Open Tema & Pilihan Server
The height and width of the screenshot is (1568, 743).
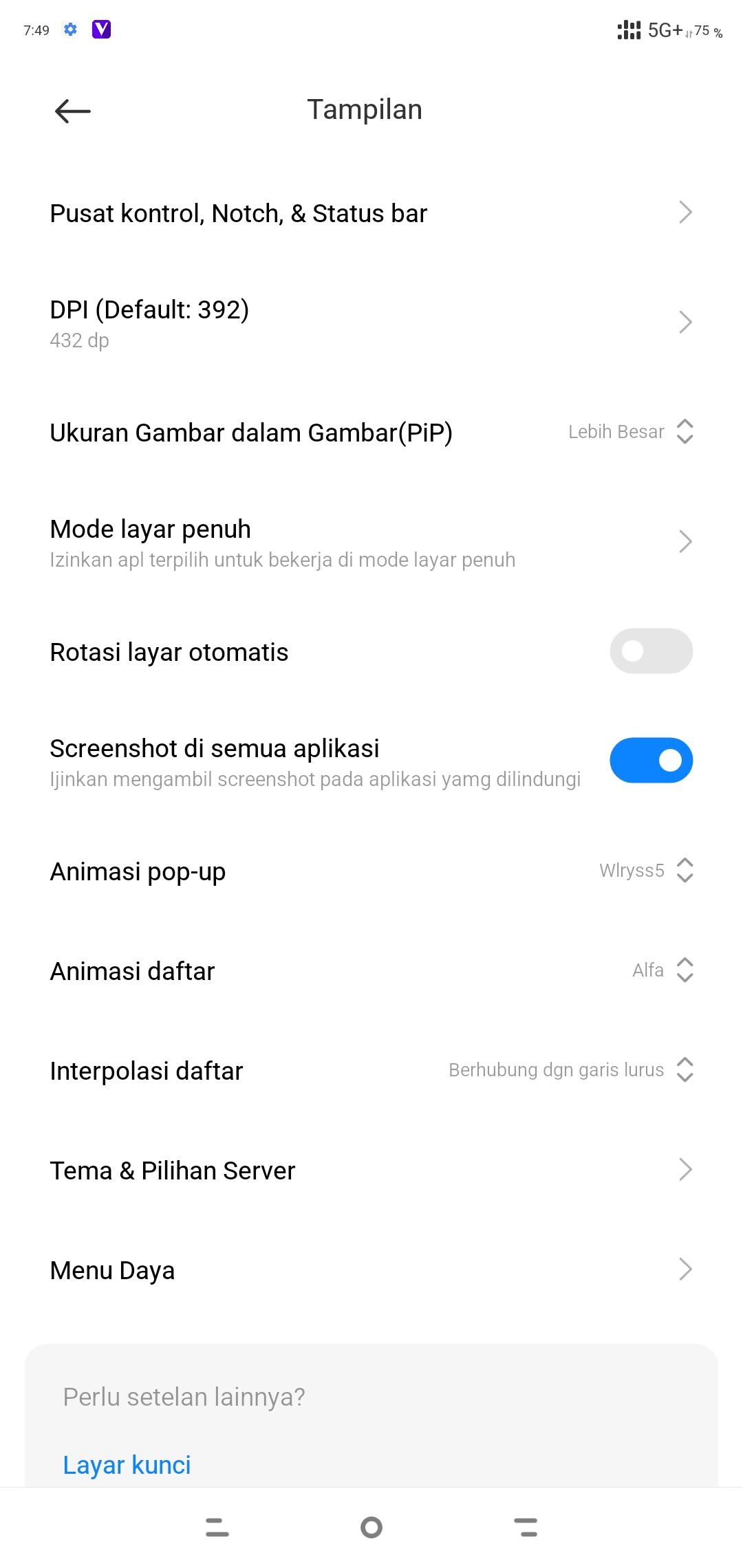click(x=371, y=1170)
